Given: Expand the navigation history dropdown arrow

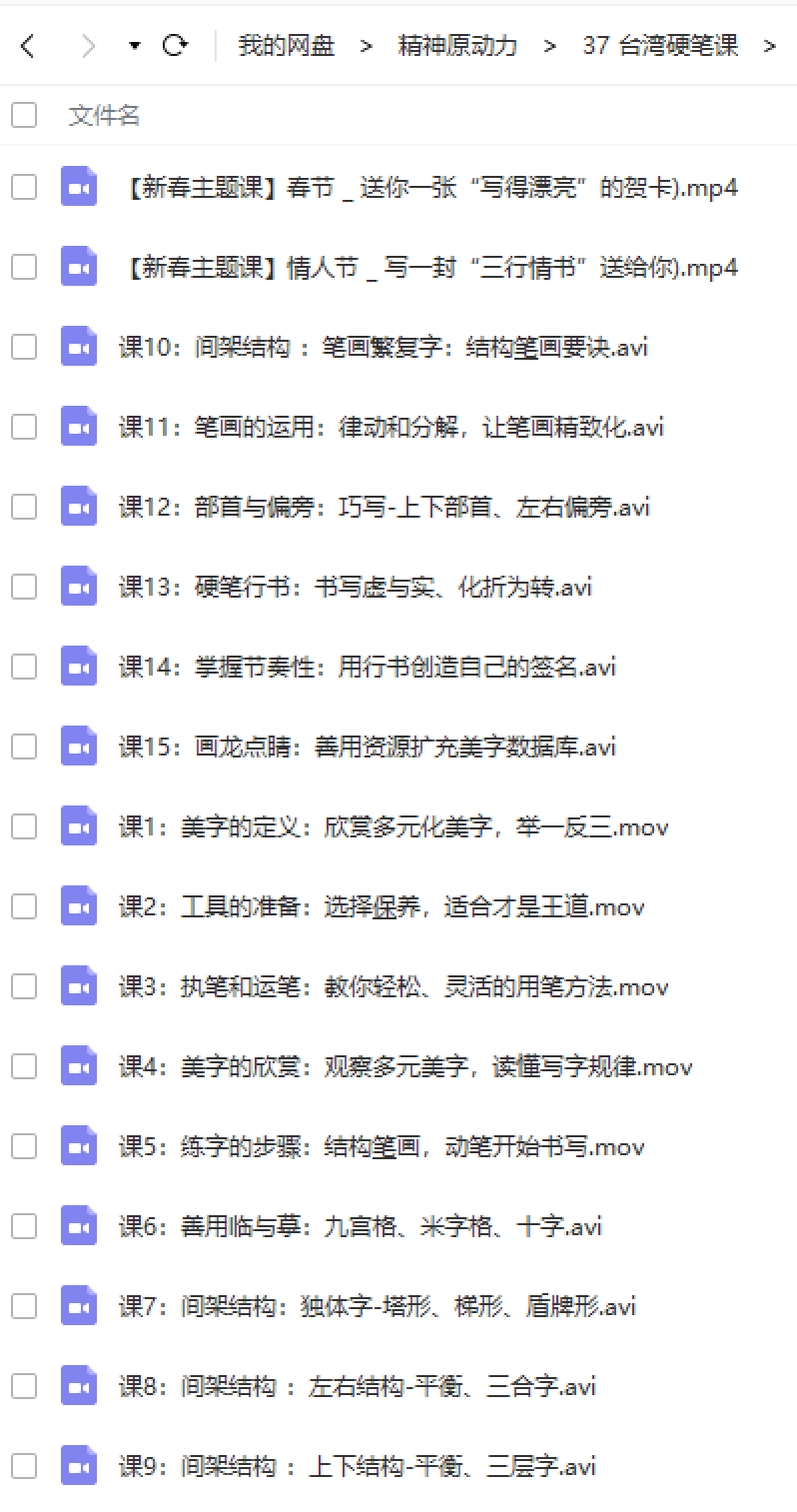Looking at the screenshot, I should pos(135,46).
